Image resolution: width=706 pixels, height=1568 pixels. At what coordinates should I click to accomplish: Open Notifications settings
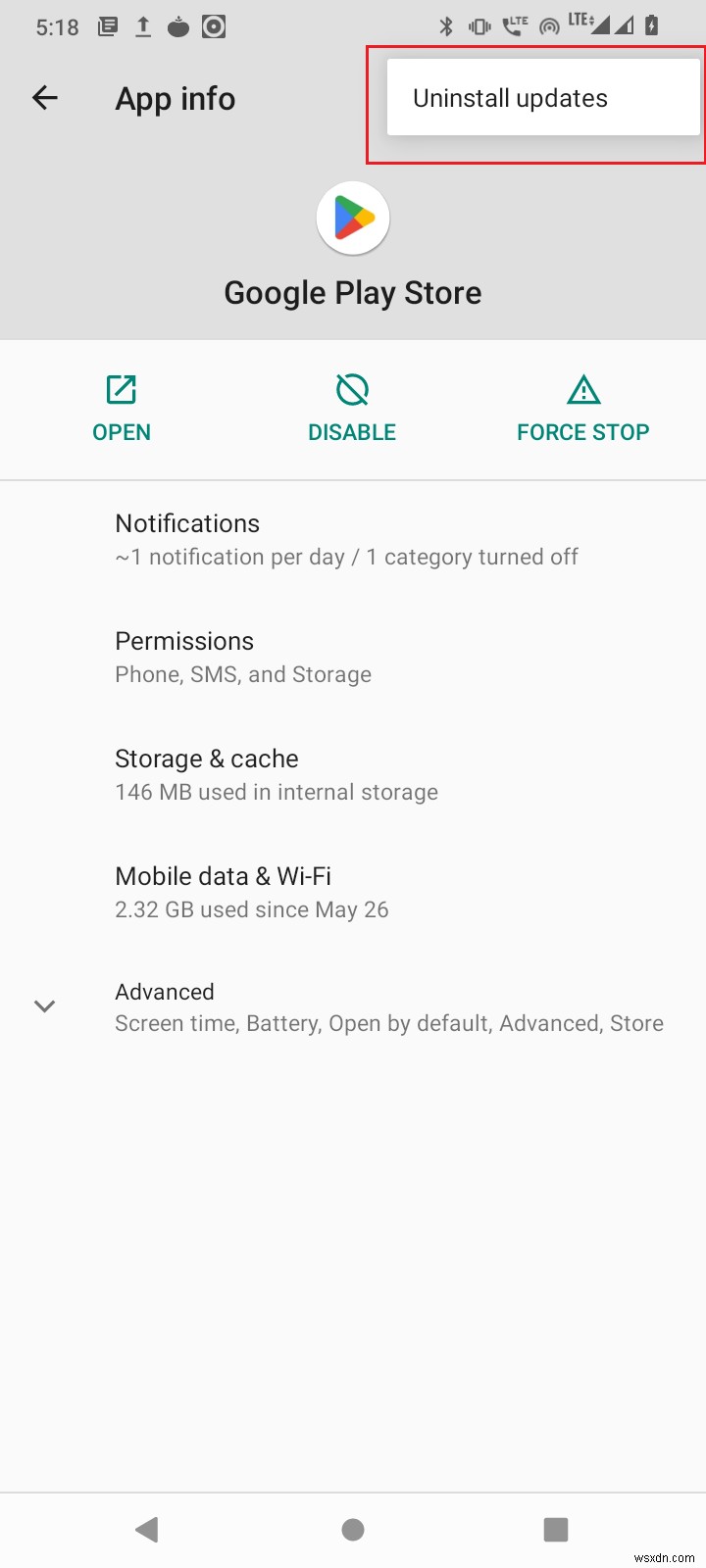pyautogui.click(x=346, y=539)
